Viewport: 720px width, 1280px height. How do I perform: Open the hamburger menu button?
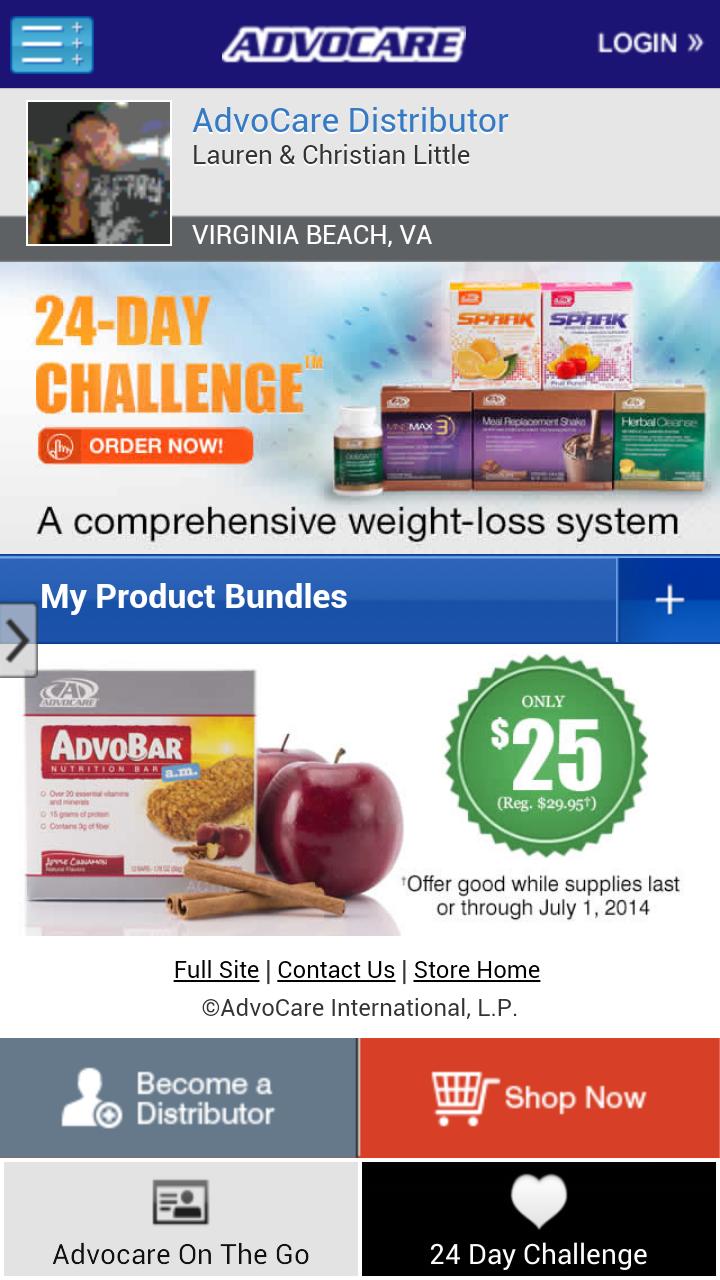[52, 44]
